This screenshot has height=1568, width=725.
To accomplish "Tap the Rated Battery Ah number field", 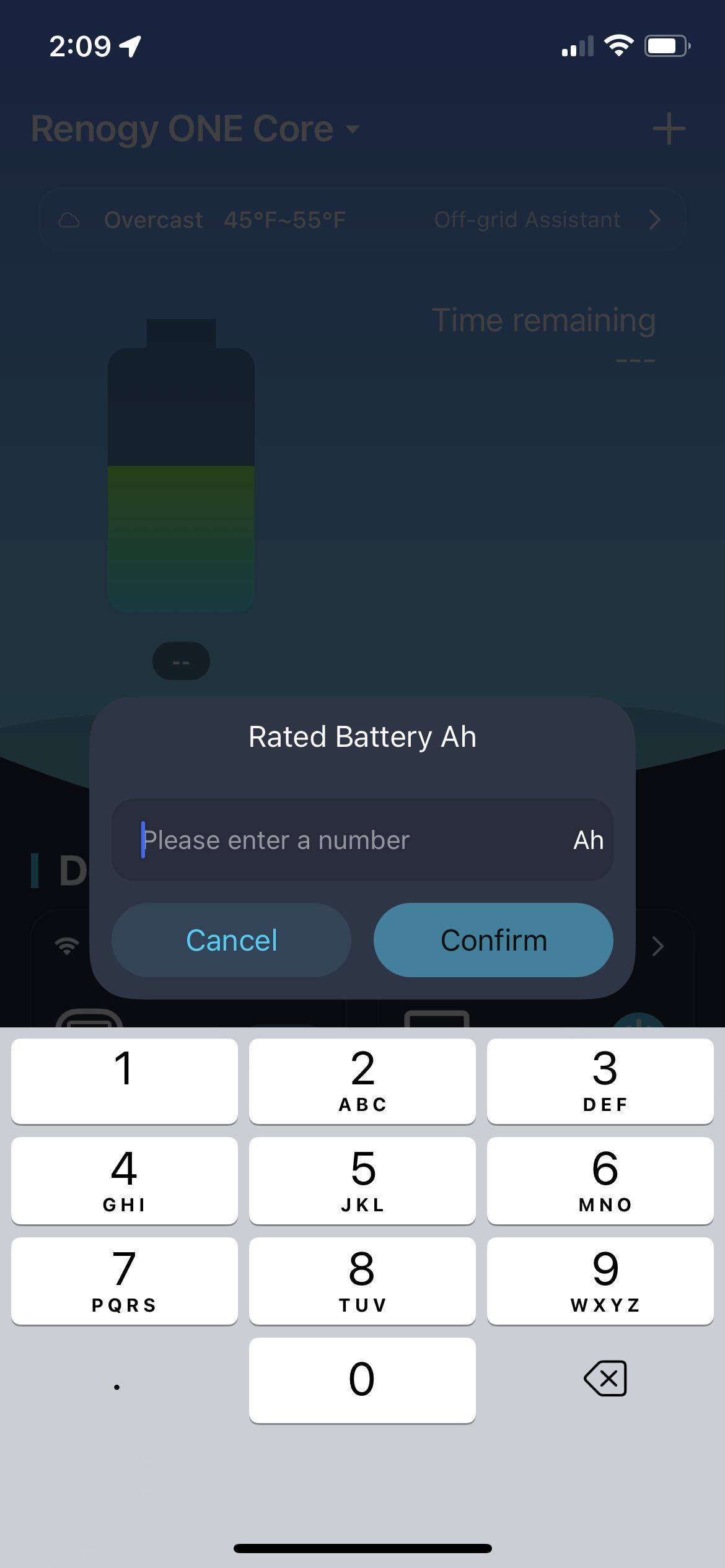I will click(x=347, y=840).
